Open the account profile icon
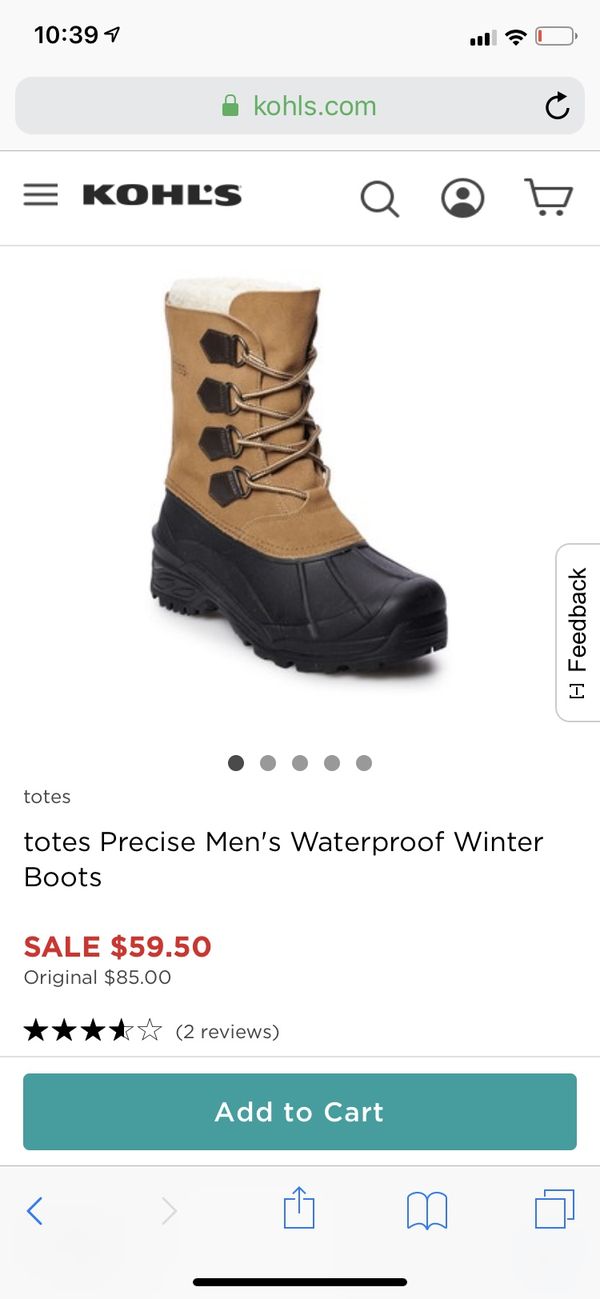 462,197
